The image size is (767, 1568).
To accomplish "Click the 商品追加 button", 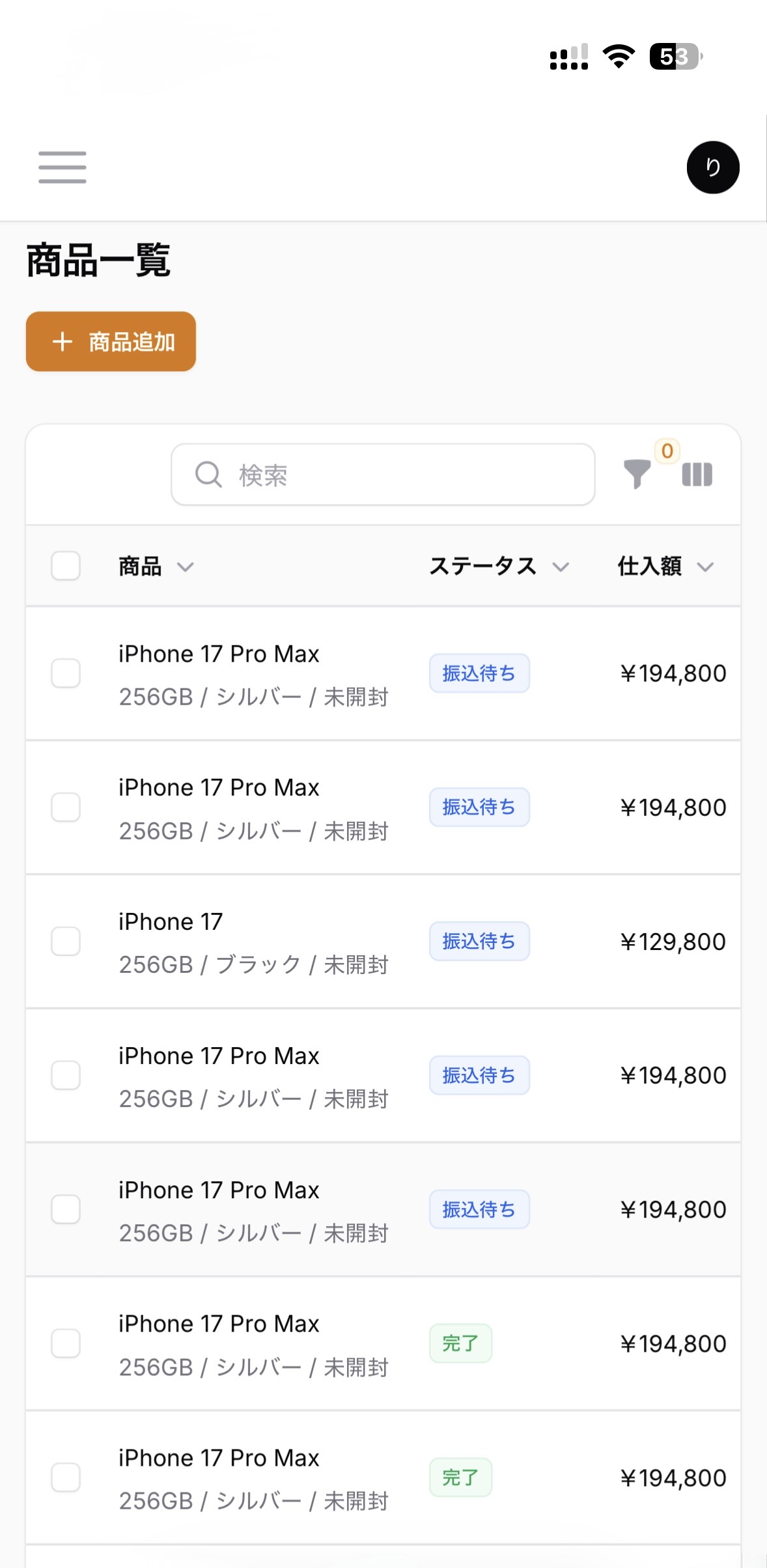I will click(x=111, y=341).
